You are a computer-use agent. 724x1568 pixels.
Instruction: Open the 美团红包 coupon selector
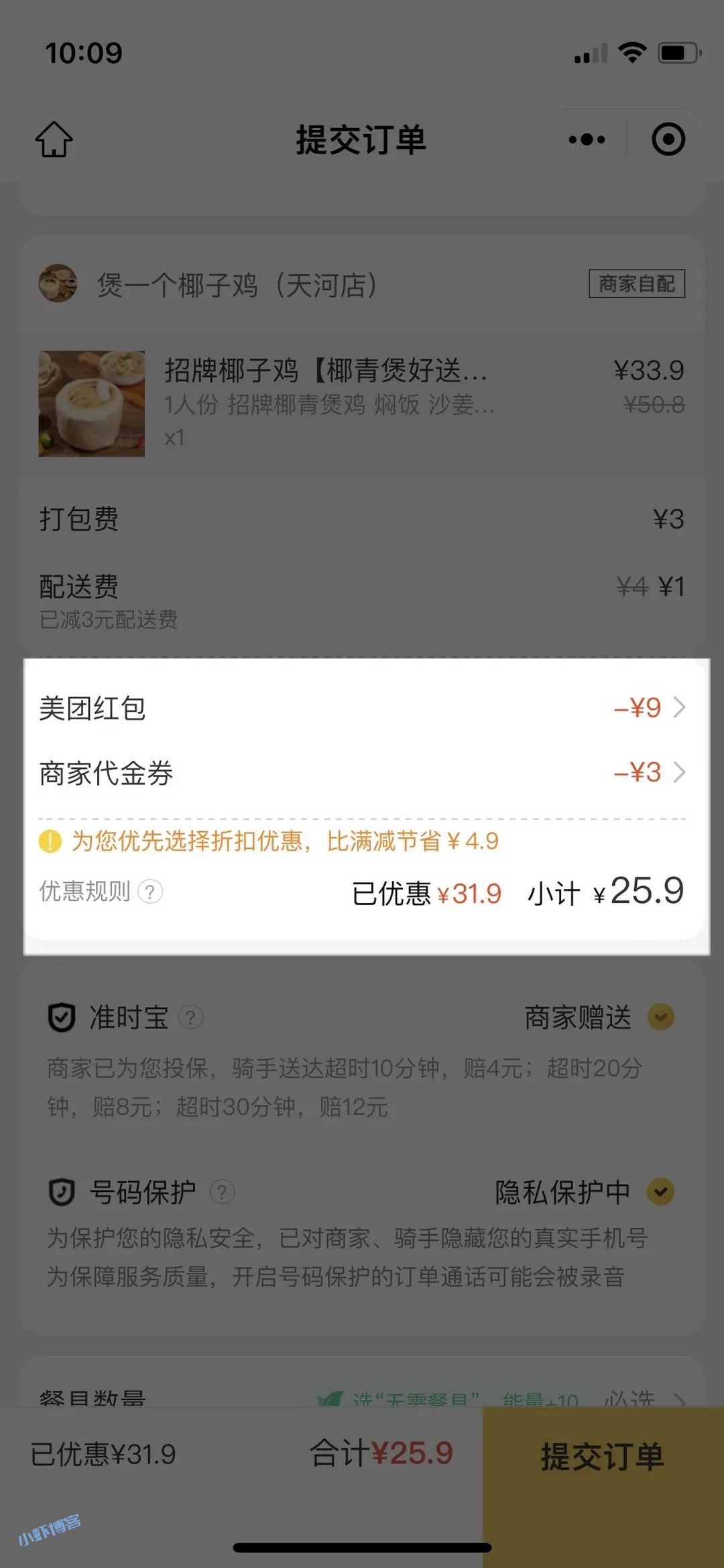362,707
